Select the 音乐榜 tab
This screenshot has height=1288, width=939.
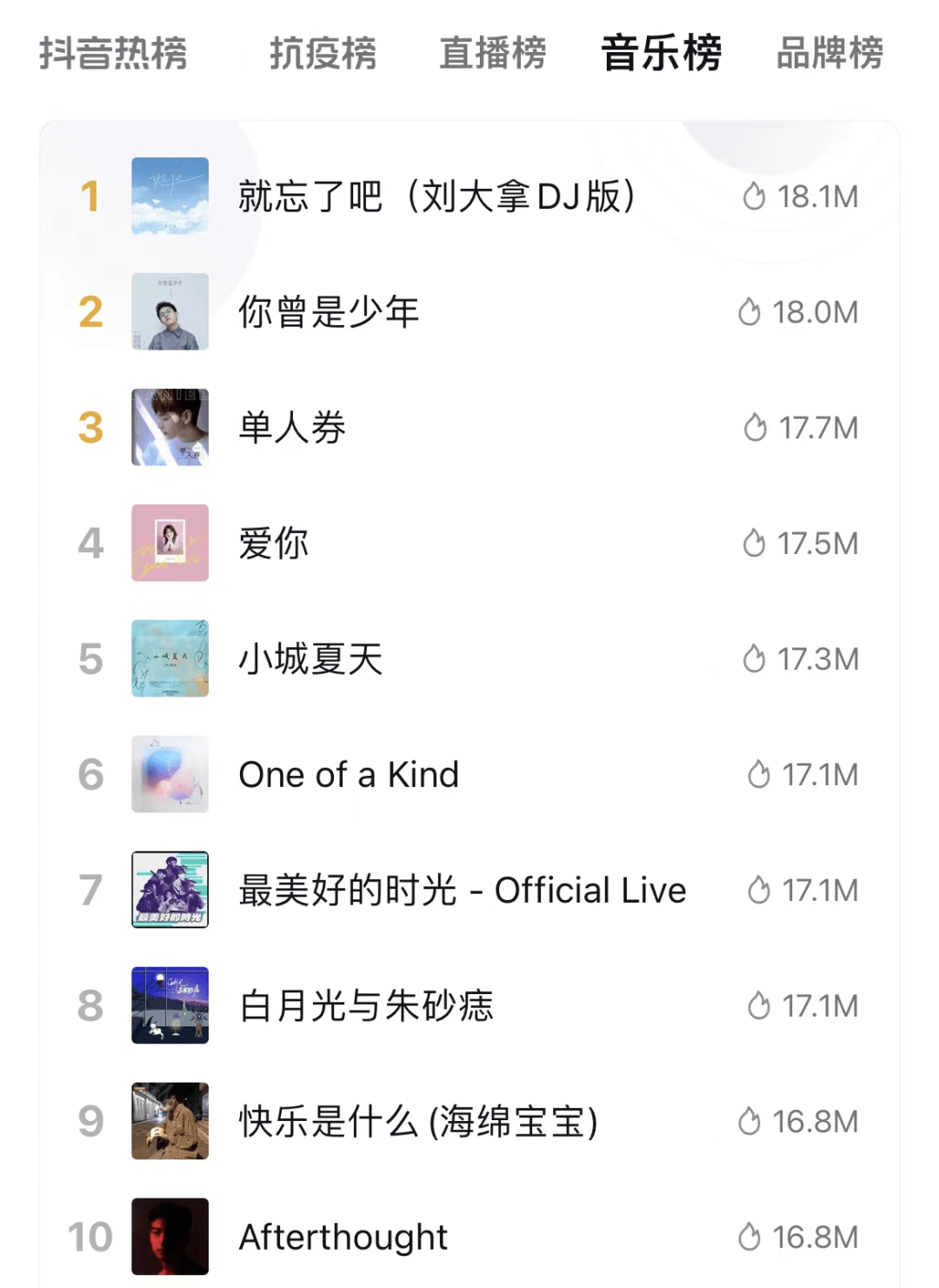(x=661, y=53)
